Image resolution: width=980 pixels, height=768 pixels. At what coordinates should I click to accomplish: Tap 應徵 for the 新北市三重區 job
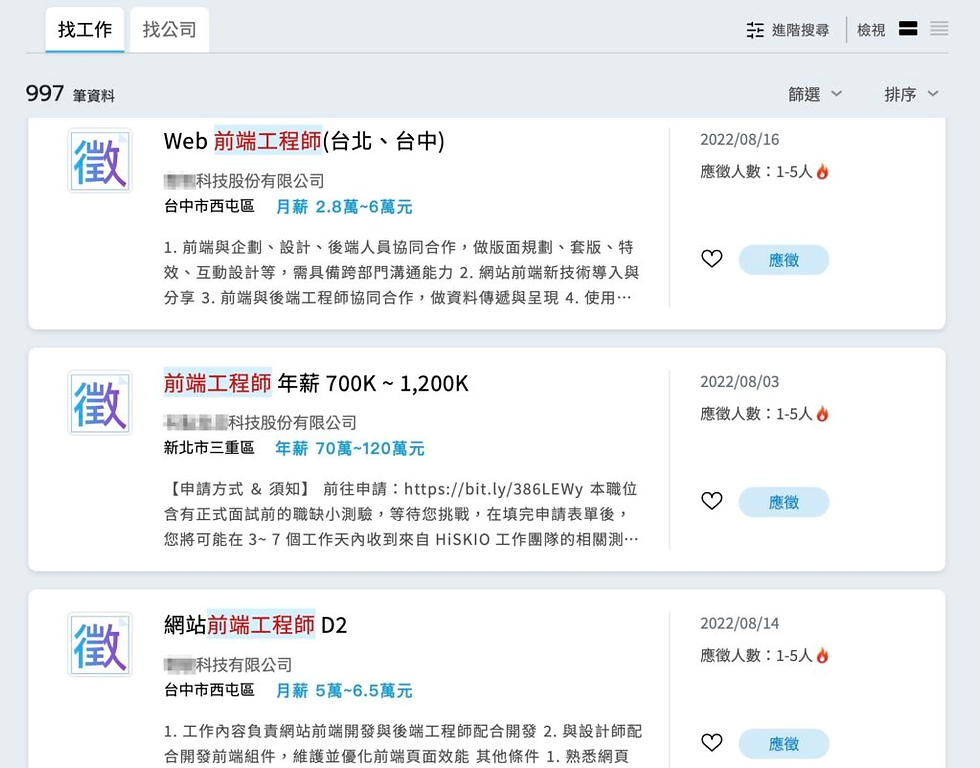[x=783, y=502]
